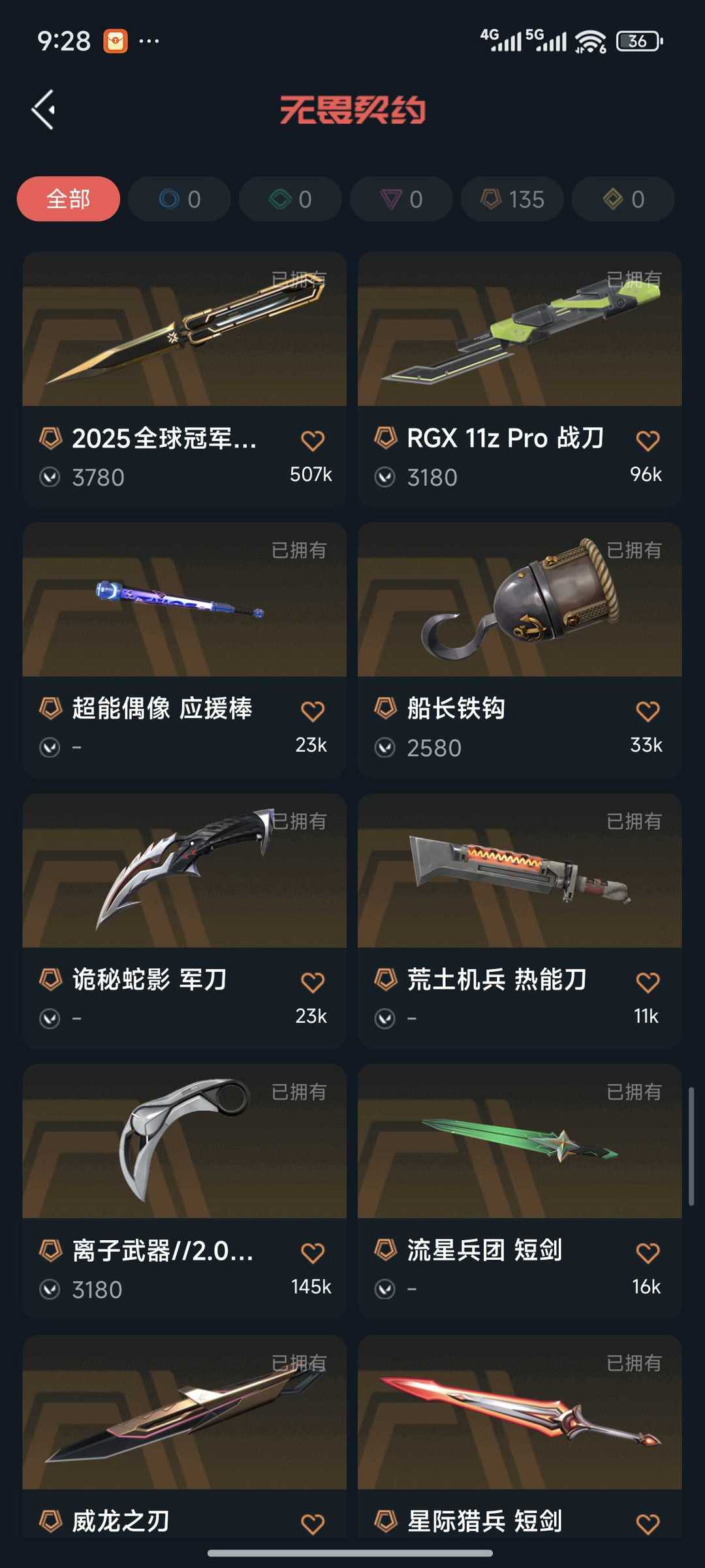Tap the heart on 超能偶像 应援棒
Screen dimensions: 705x1568
point(313,711)
